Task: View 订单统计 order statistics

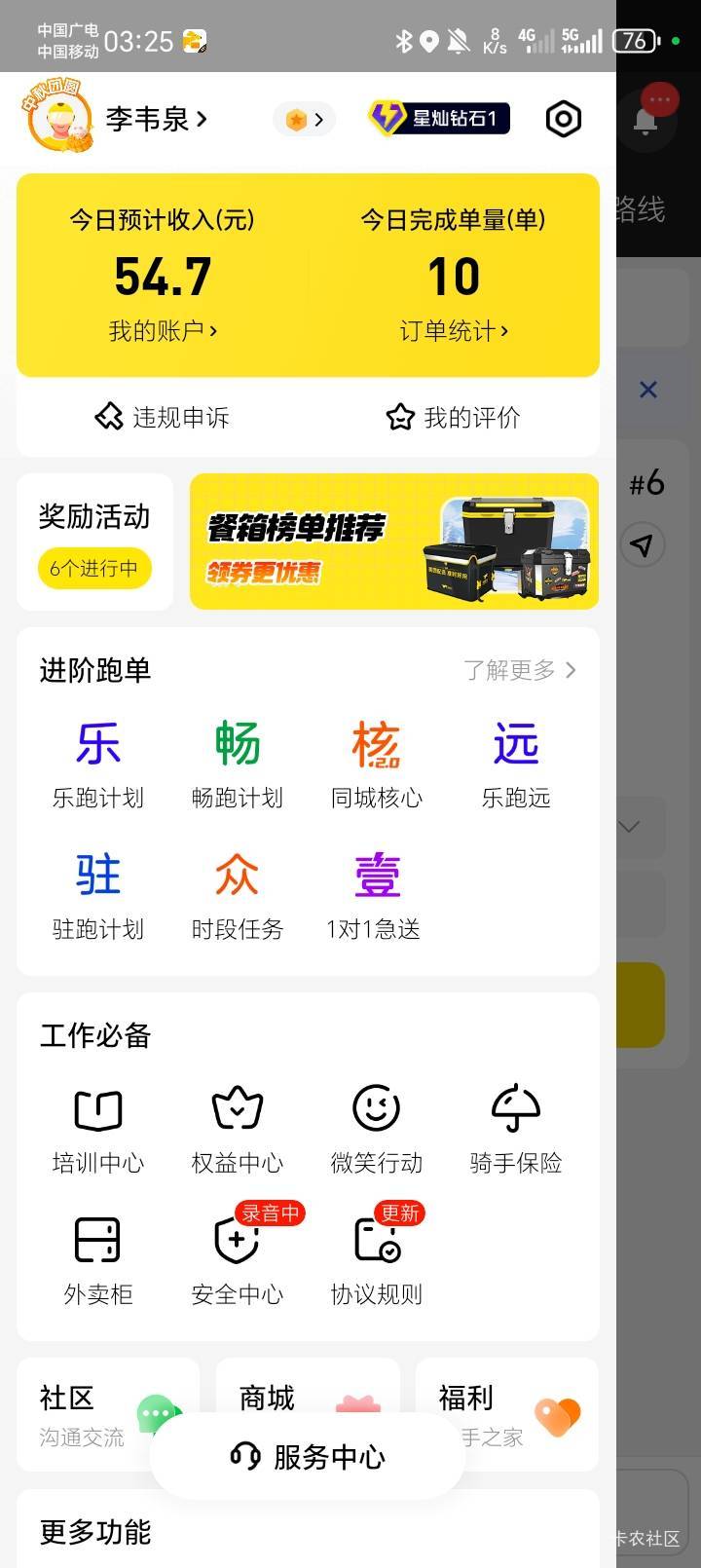Action: click(454, 331)
